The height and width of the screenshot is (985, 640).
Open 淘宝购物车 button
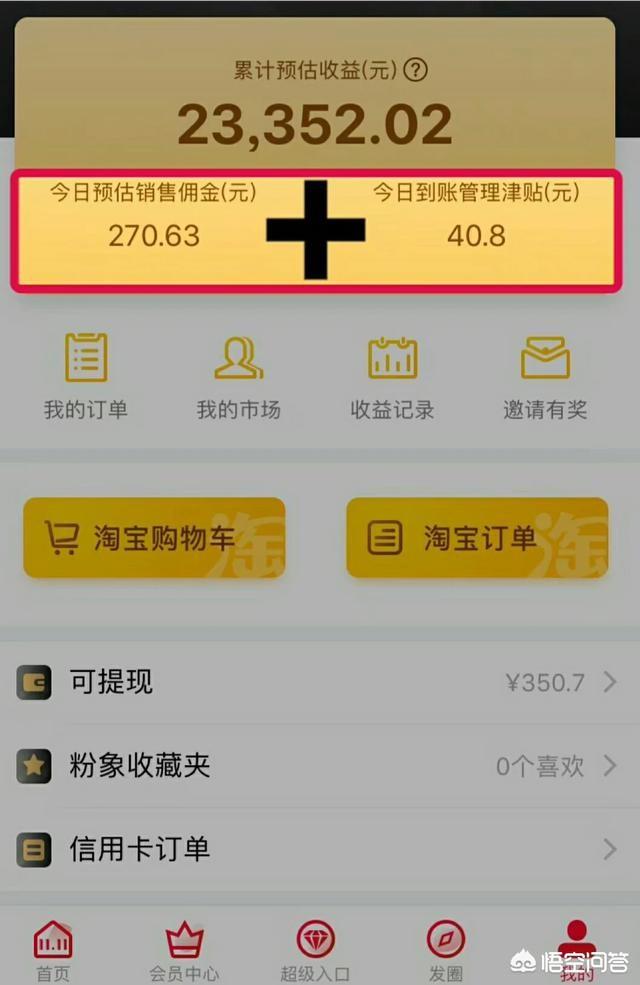154,538
